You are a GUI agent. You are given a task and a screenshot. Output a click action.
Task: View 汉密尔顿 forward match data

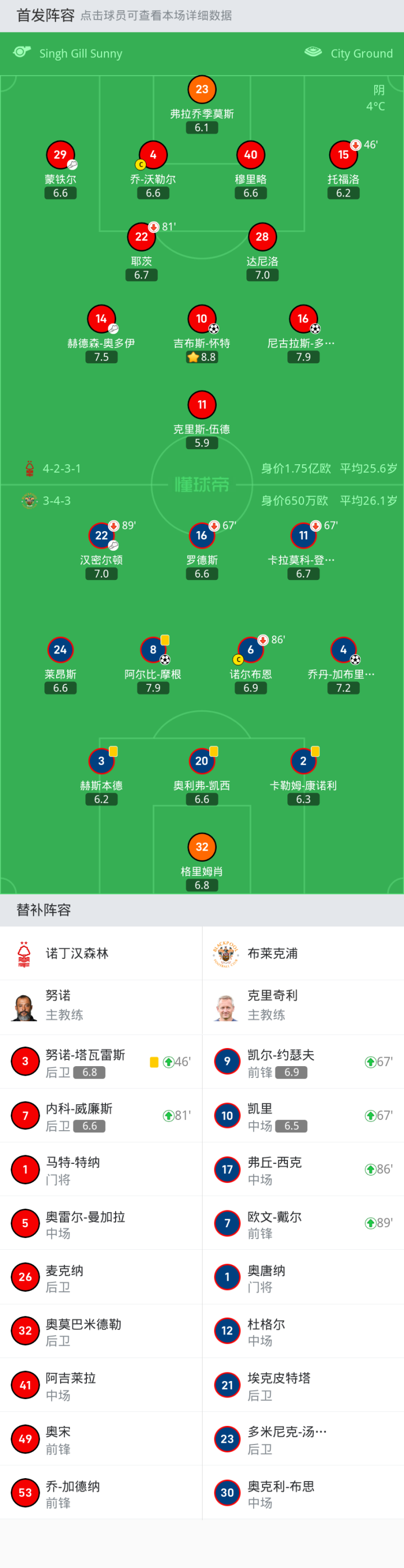102,536
